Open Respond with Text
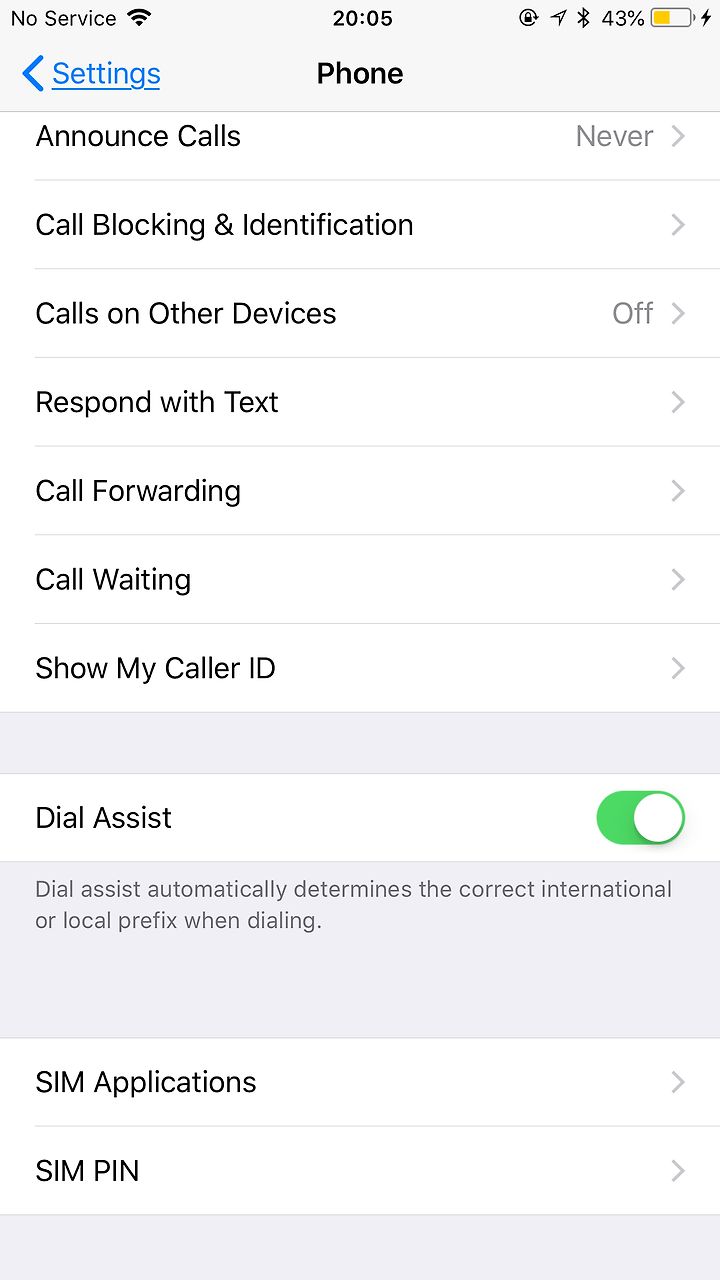Screen dimensions: 720x1280 [360, 402]
